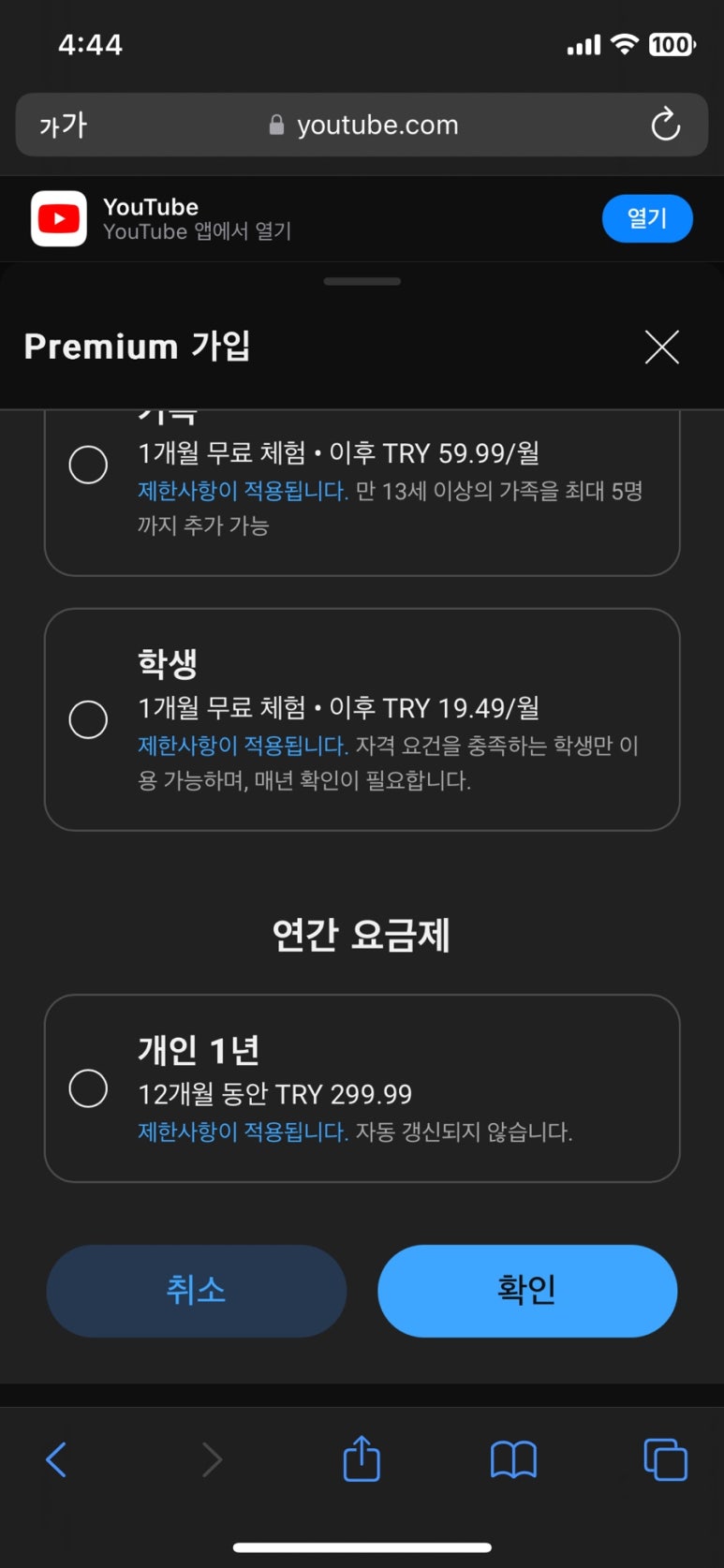Close the Premium 가입 sheet
Screen dimensions: 724x1568
point(661,348)
